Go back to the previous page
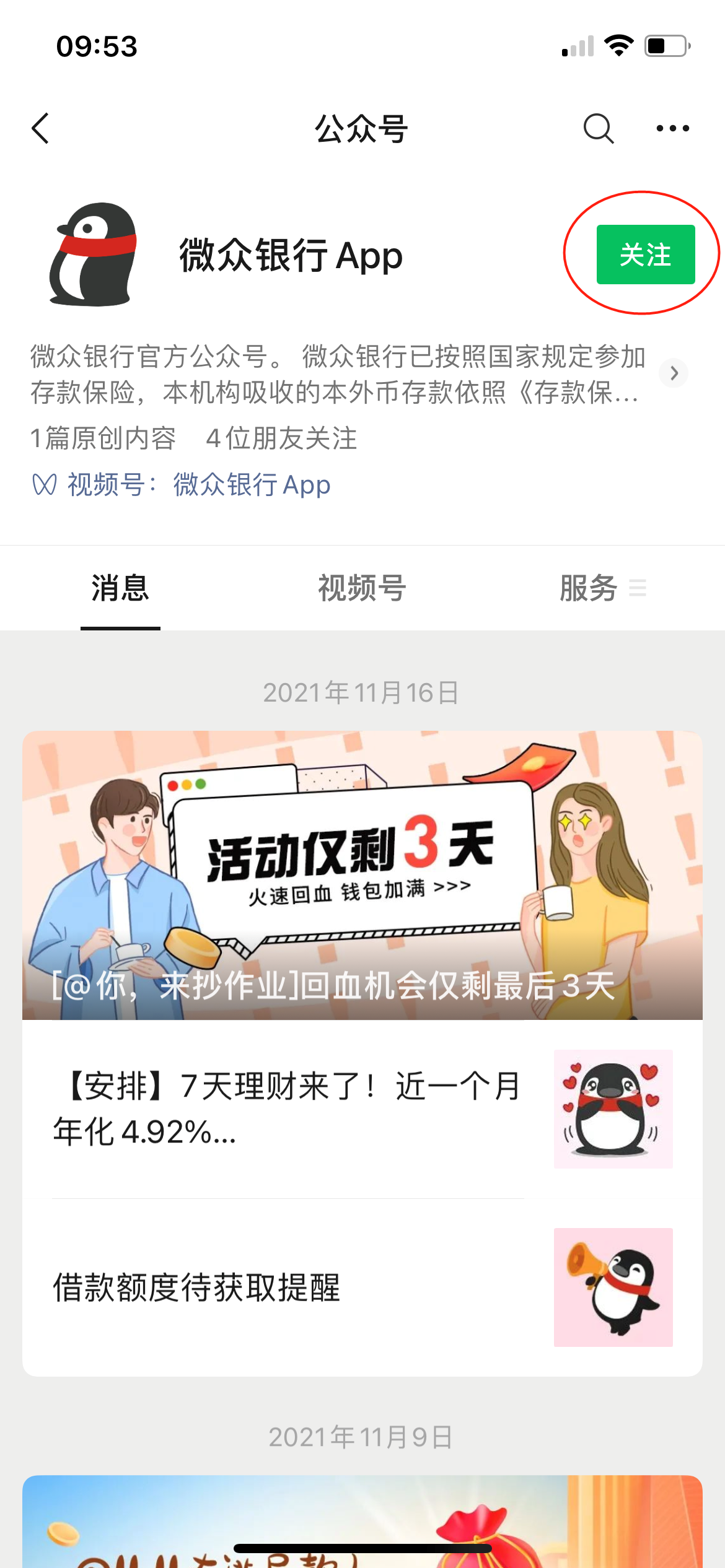Screen dimensions: 725x1568 pos(41,128)
